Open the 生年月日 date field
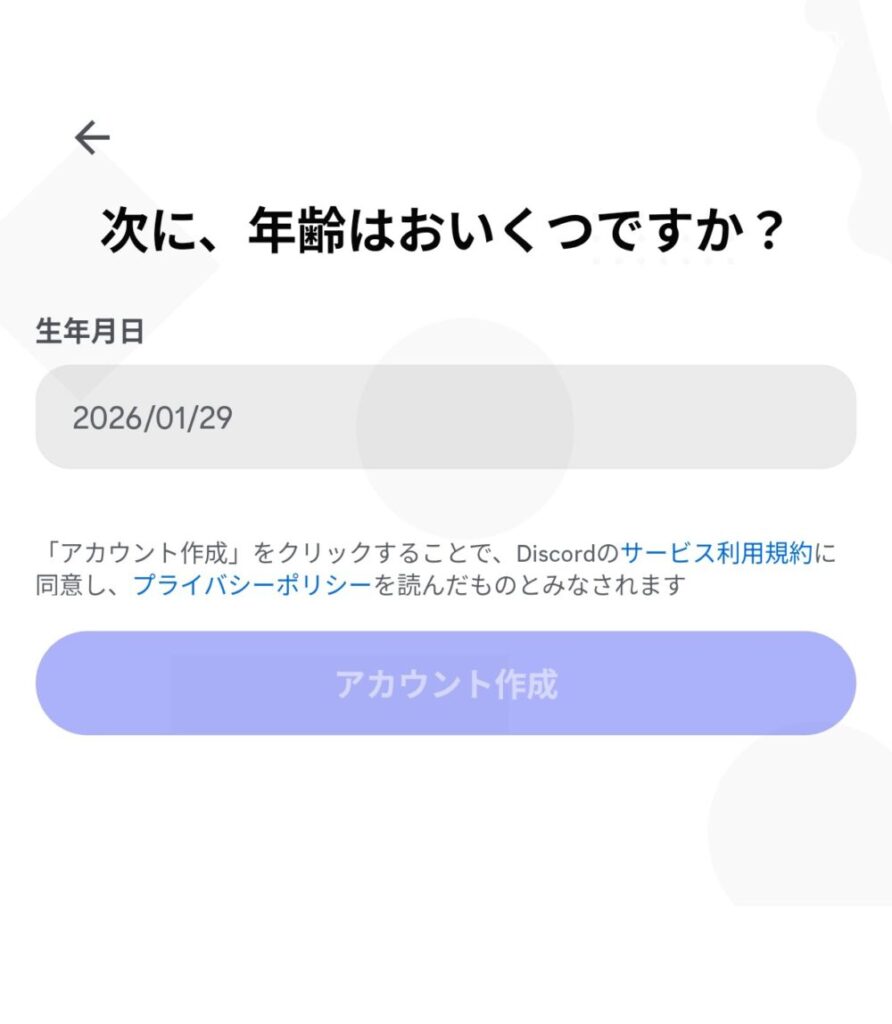 [x=445, y=417]
